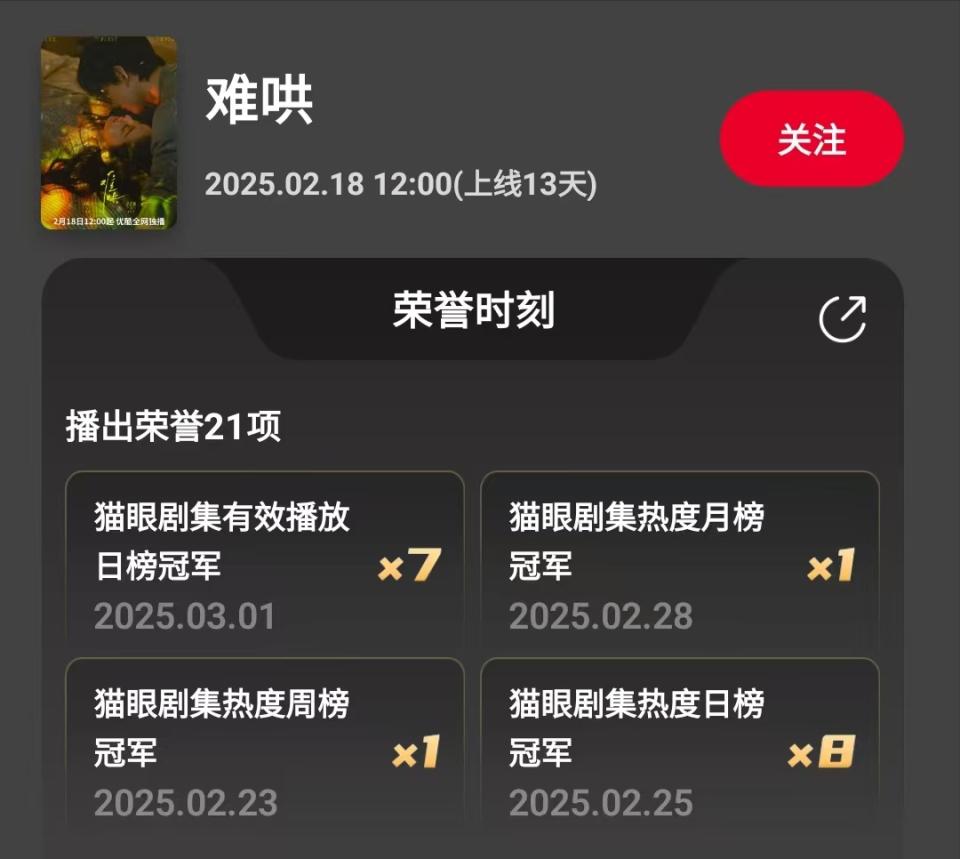
Task: Open 猫眼剧集热度月榜冠军 honor card
Action: pyautogui.click(x=680, y=558)
